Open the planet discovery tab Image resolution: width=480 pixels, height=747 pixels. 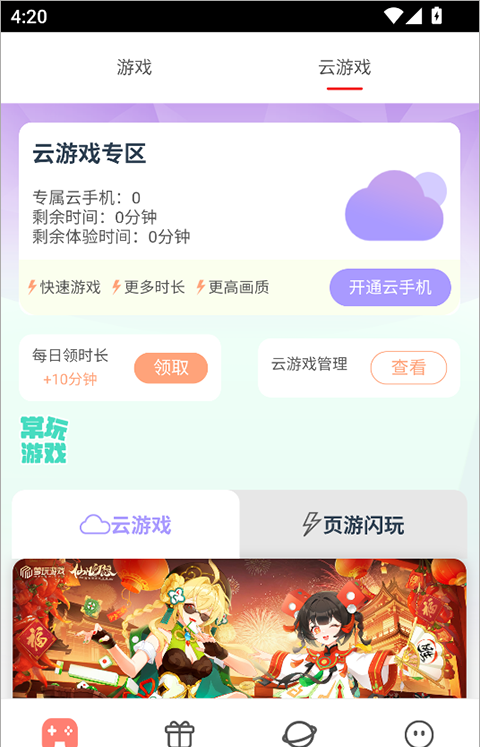pos(300,734)
